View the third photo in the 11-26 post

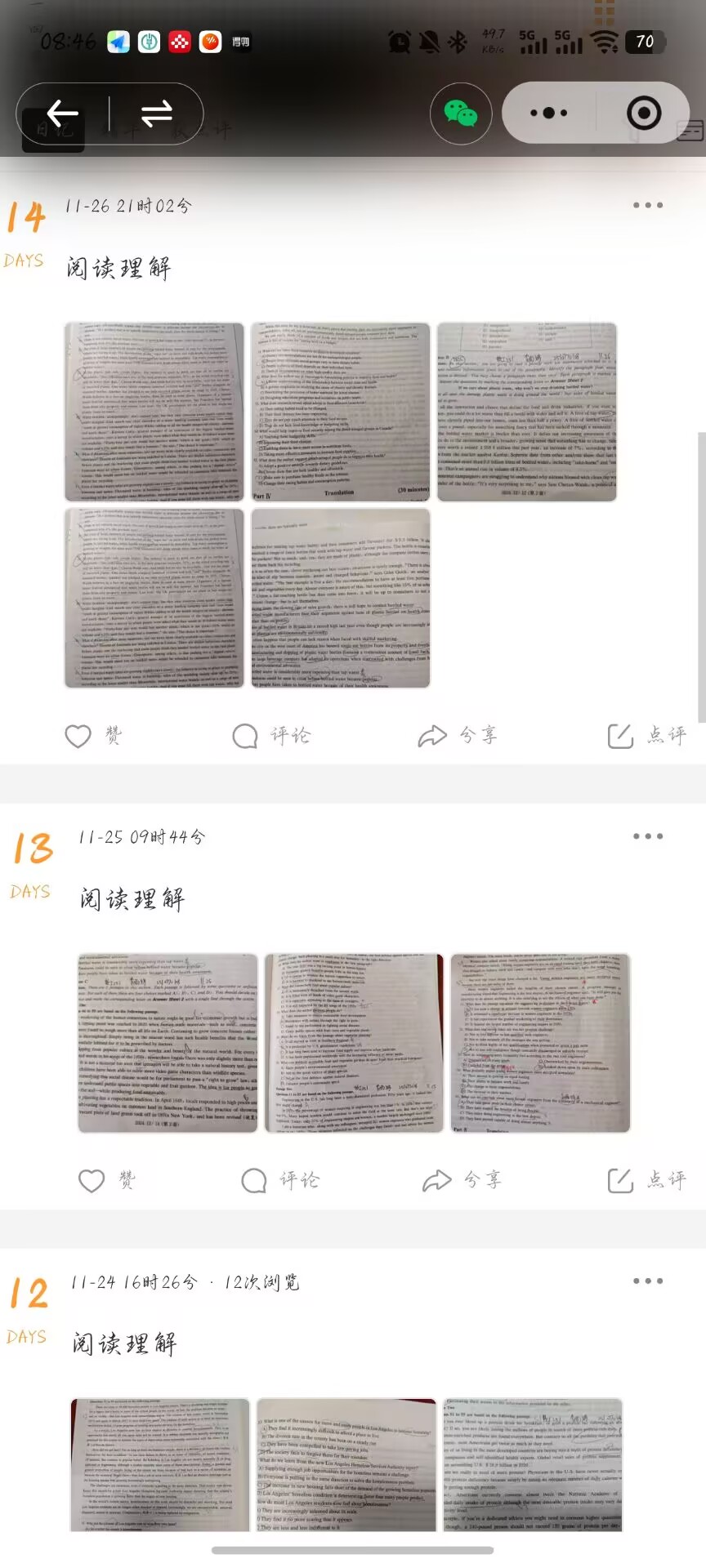[527, 412]
